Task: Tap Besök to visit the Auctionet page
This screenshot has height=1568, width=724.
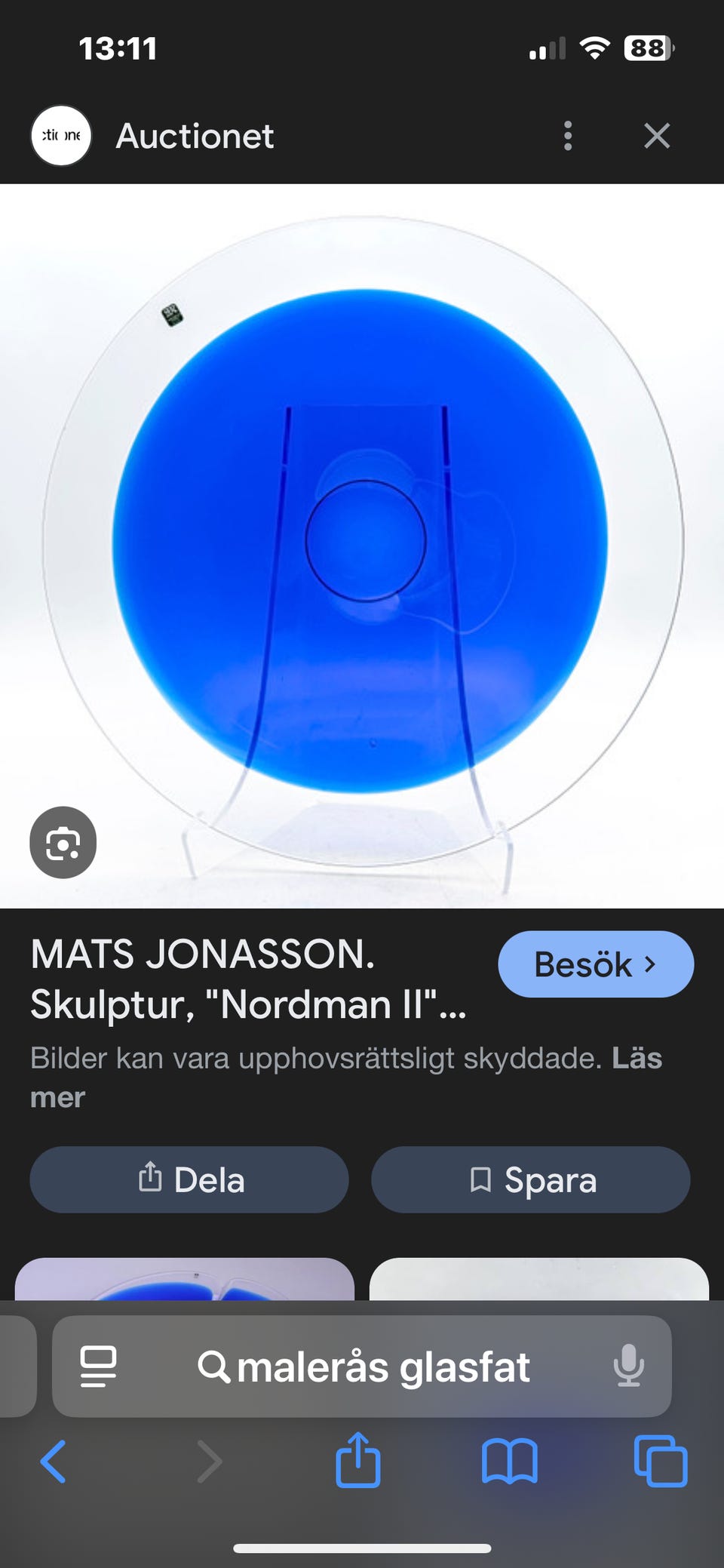Action: [596, 964]
